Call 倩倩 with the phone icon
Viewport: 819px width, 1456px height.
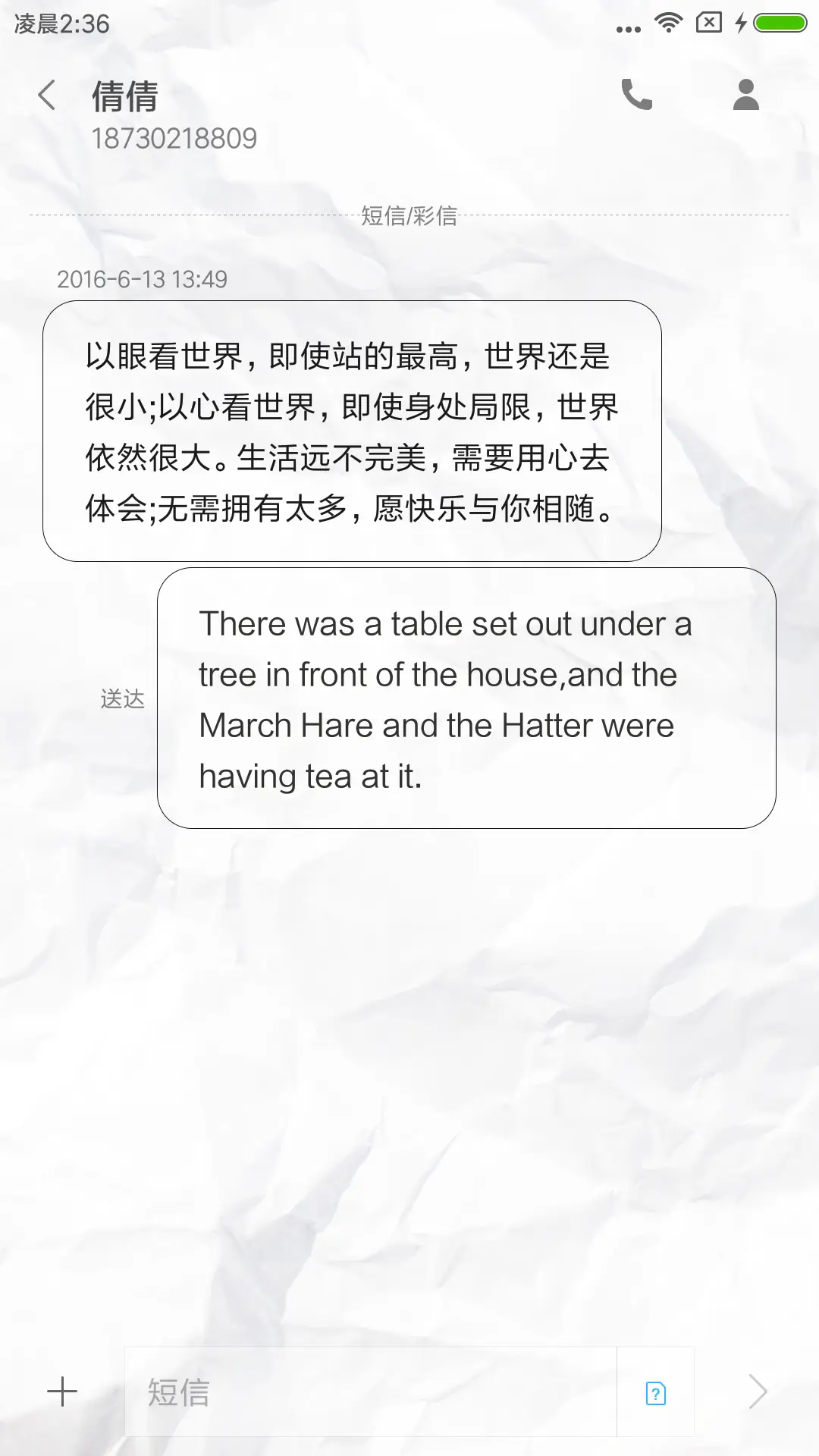tap(636, 95)
